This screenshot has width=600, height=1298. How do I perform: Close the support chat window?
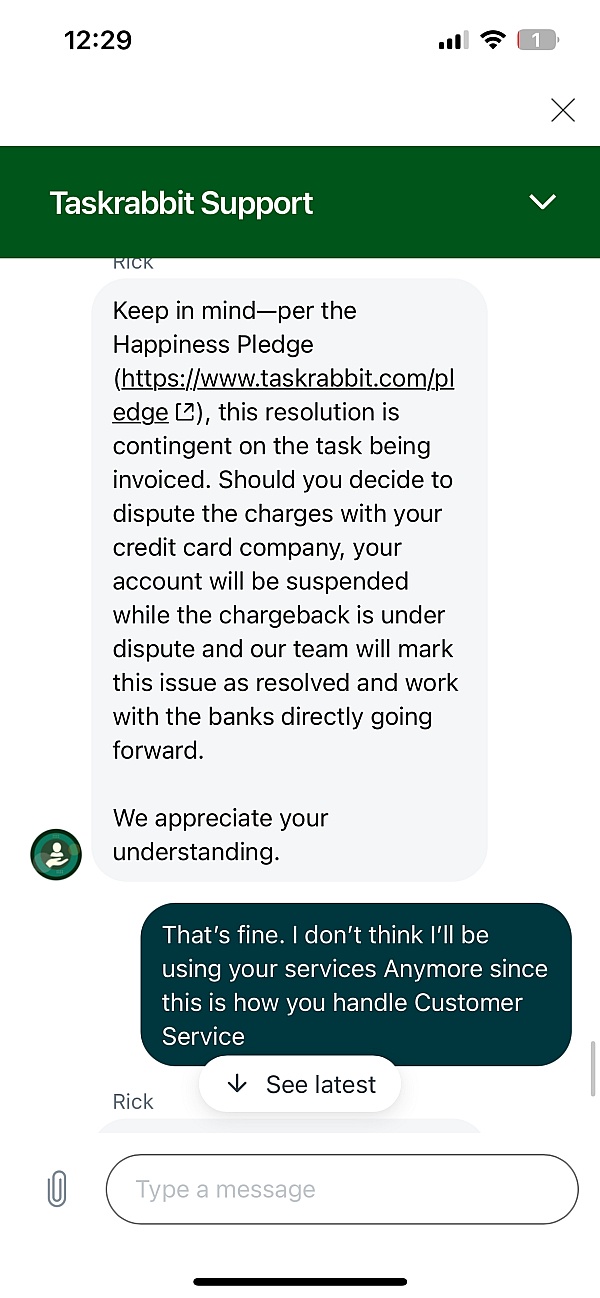click(x=563, y=110)
